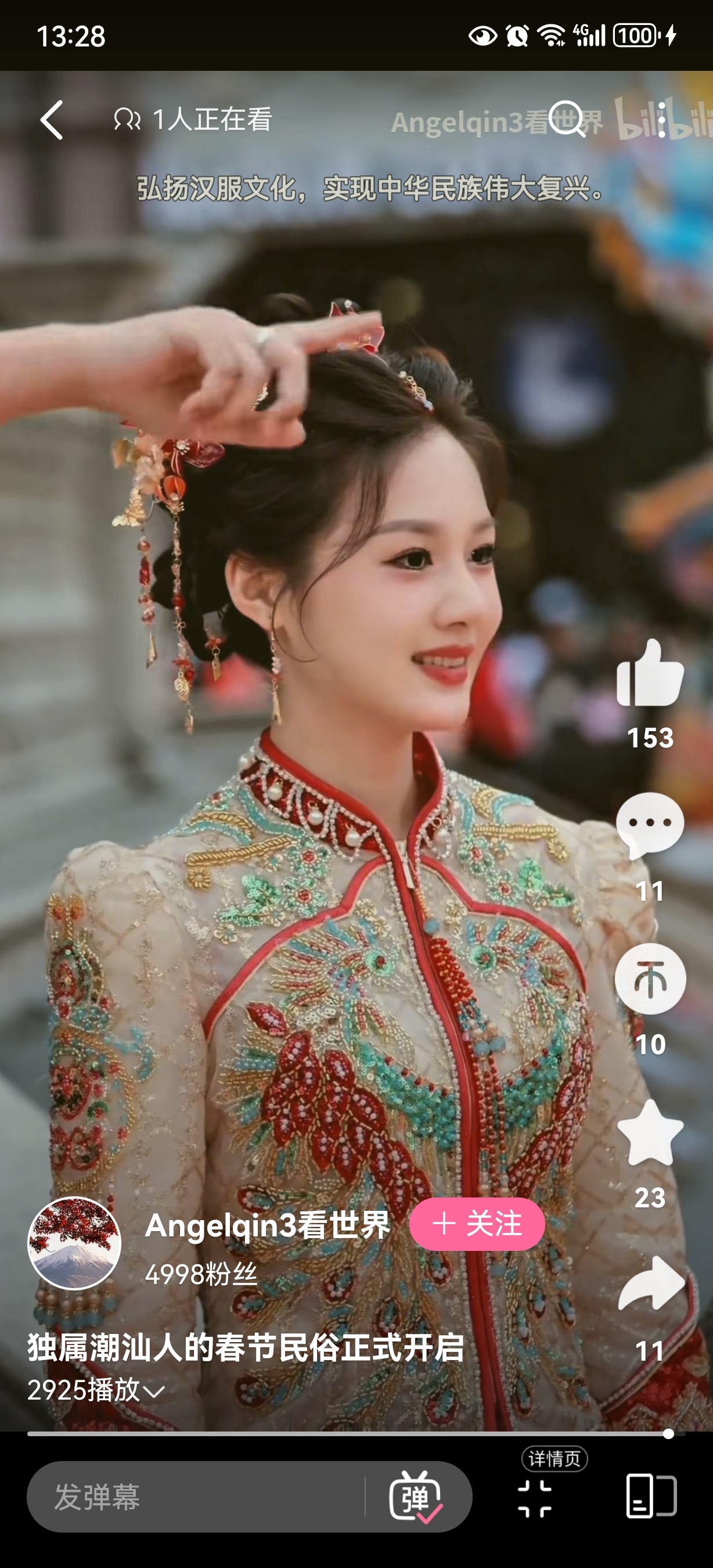Tap the playback progress bar
Screen dimensions: 713x1568
coord(347,1433)
